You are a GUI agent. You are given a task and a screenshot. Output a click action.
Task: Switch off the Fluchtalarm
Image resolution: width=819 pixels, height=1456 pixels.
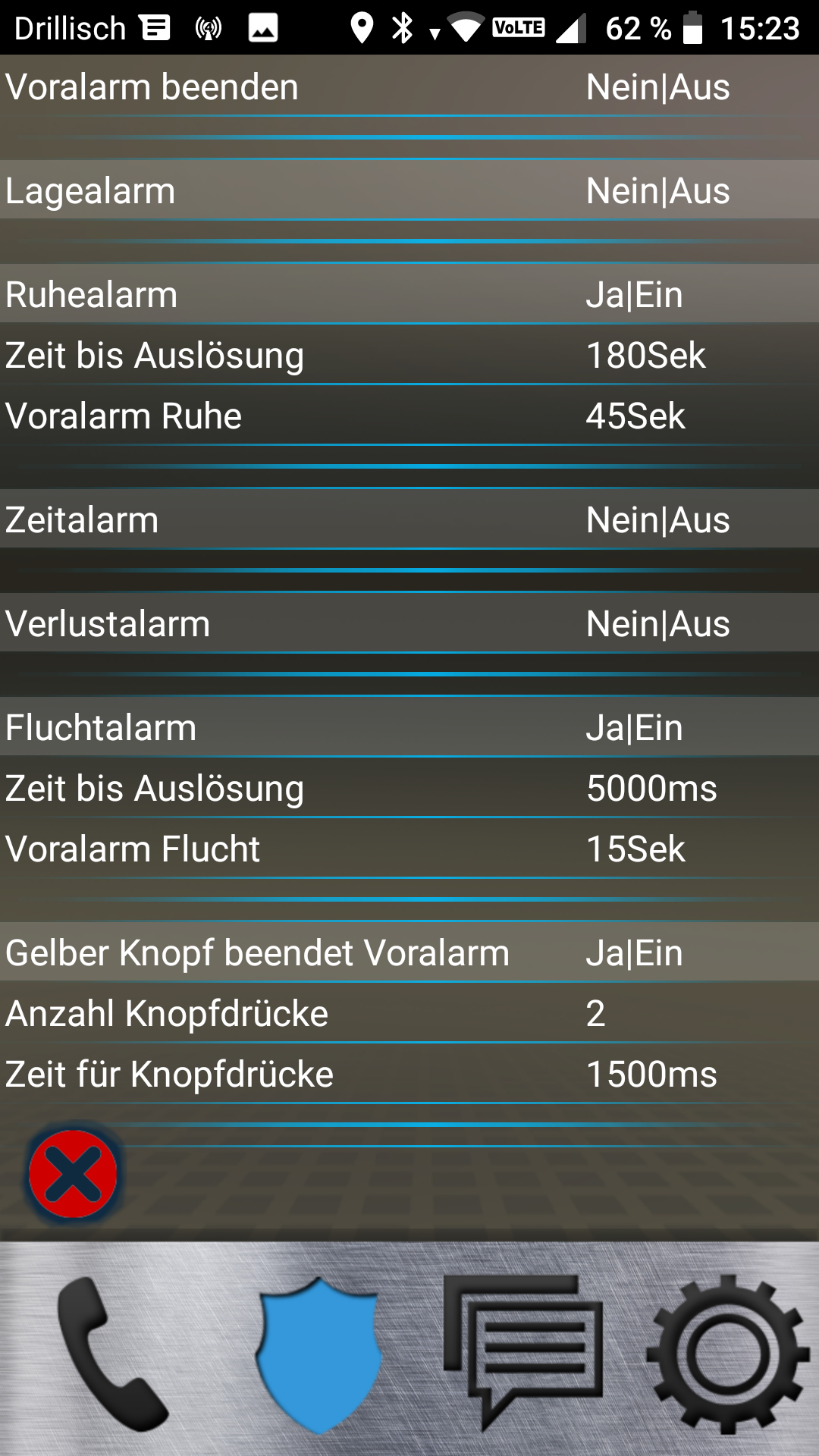(x=409, y=728)
